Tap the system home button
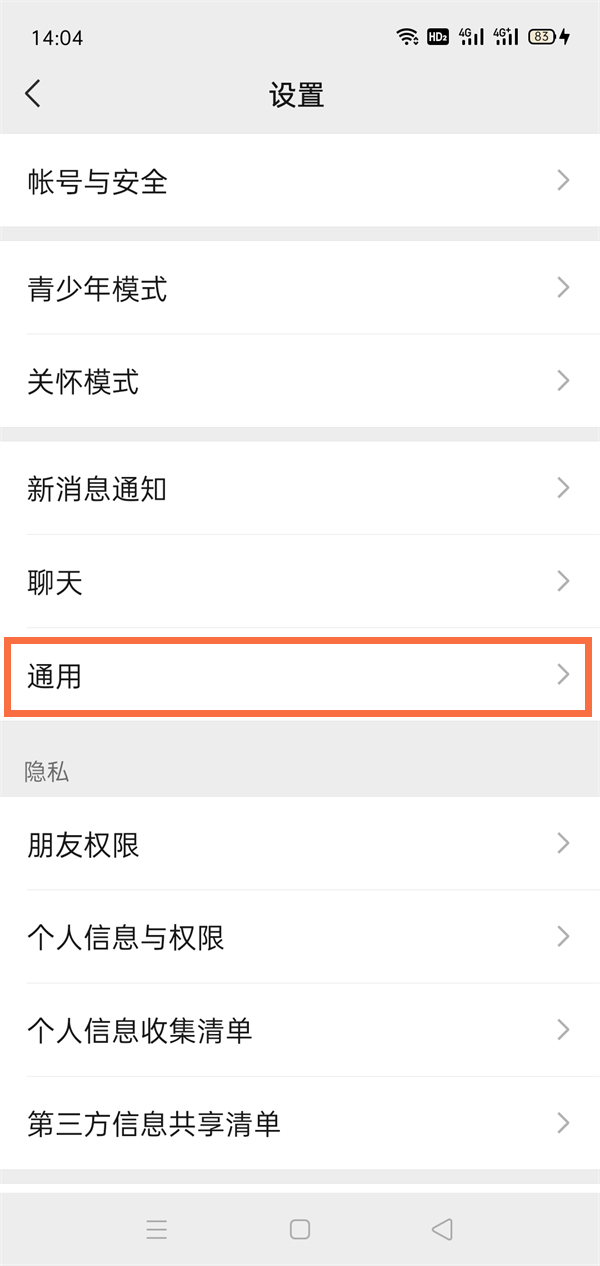The width and height of the screenshot is (600, 1266). [x=300, y=1229]
